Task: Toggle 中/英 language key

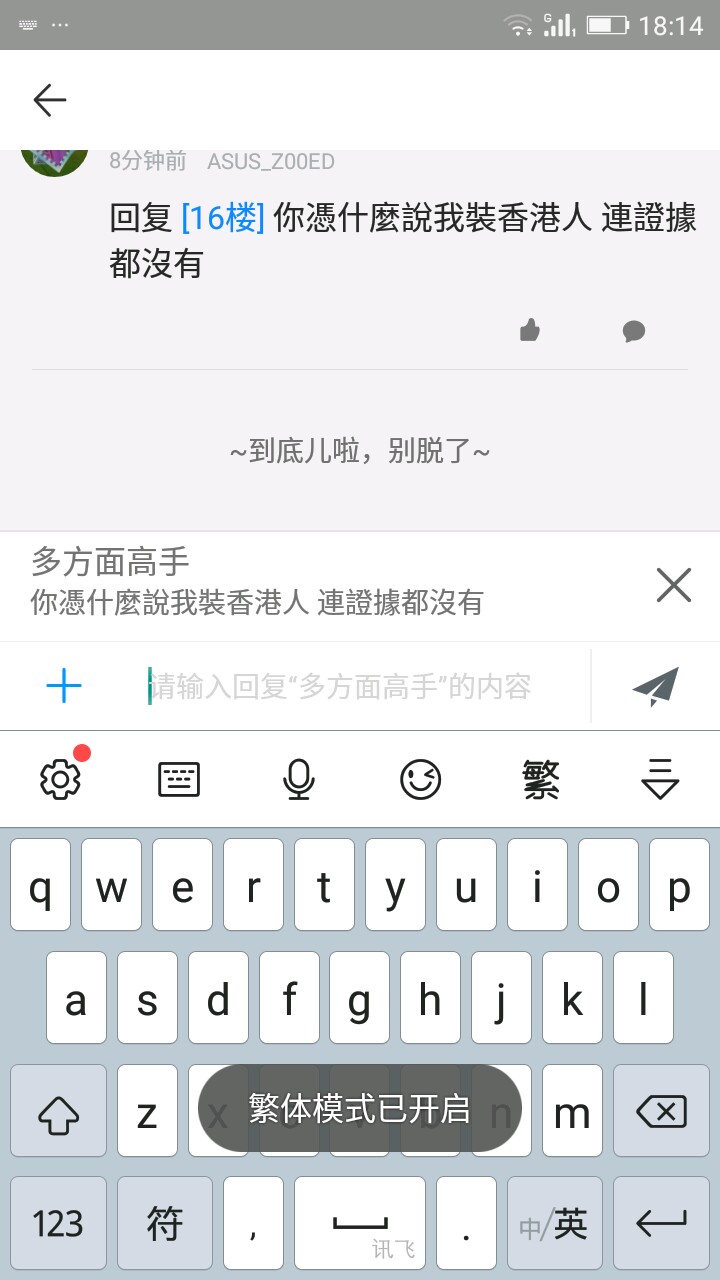Action: coord(554,1223)
